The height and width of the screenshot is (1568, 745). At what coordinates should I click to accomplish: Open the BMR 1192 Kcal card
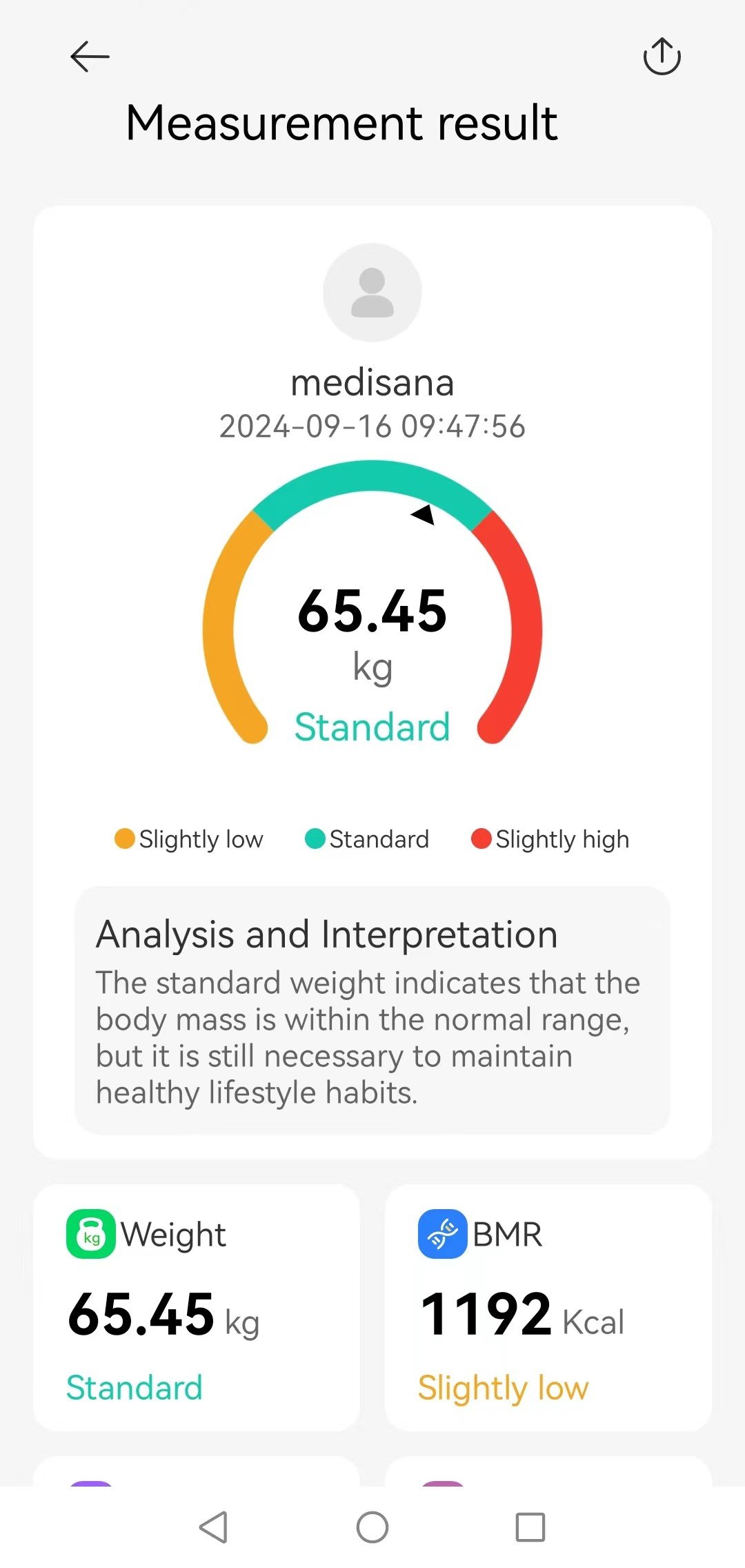(548, 1308)
